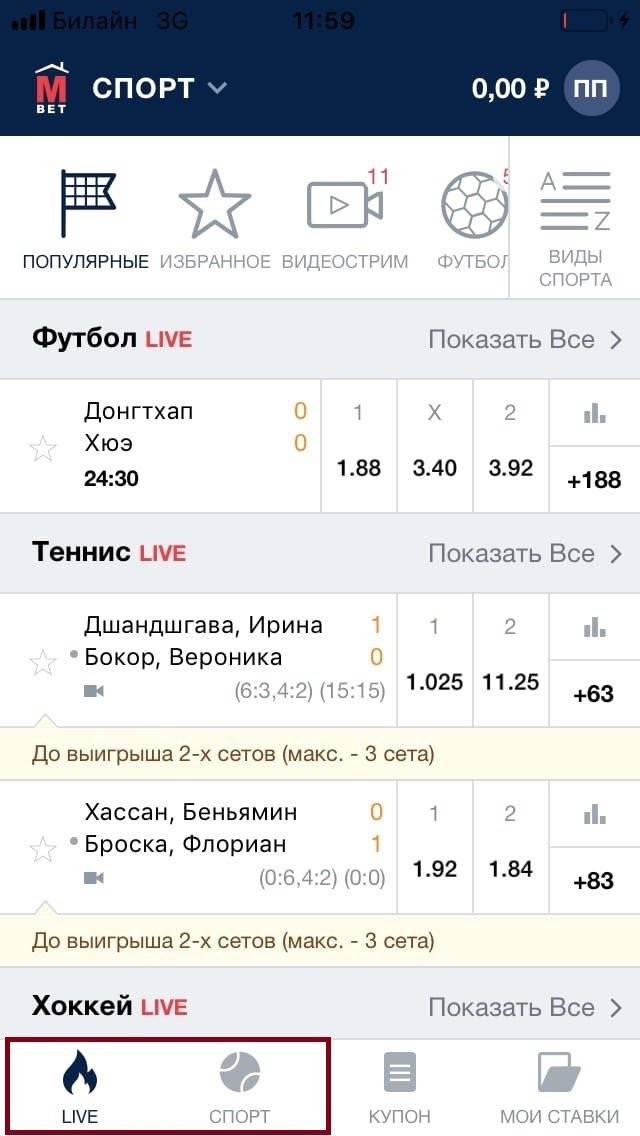Open the Купон tab

[x=400, y=1087]
